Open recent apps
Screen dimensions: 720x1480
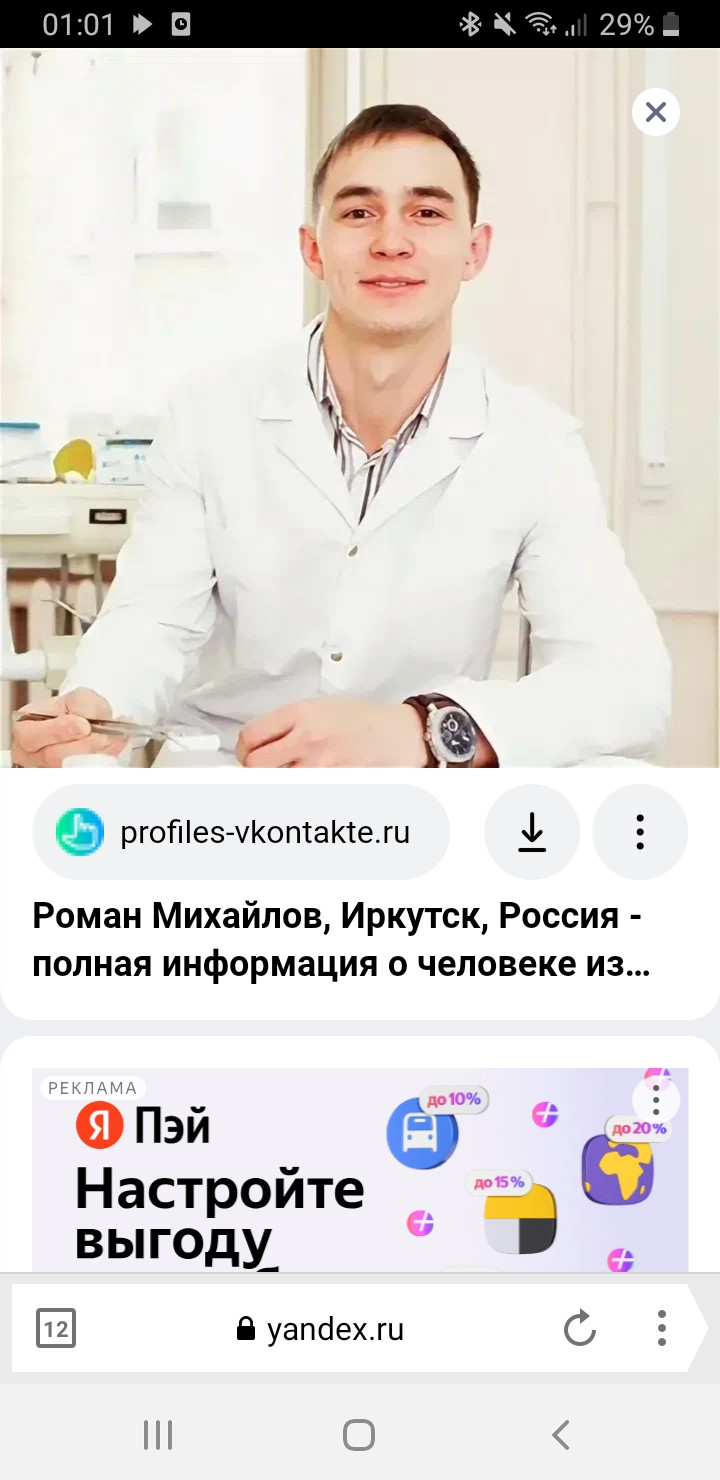[x=158, y=1435]
